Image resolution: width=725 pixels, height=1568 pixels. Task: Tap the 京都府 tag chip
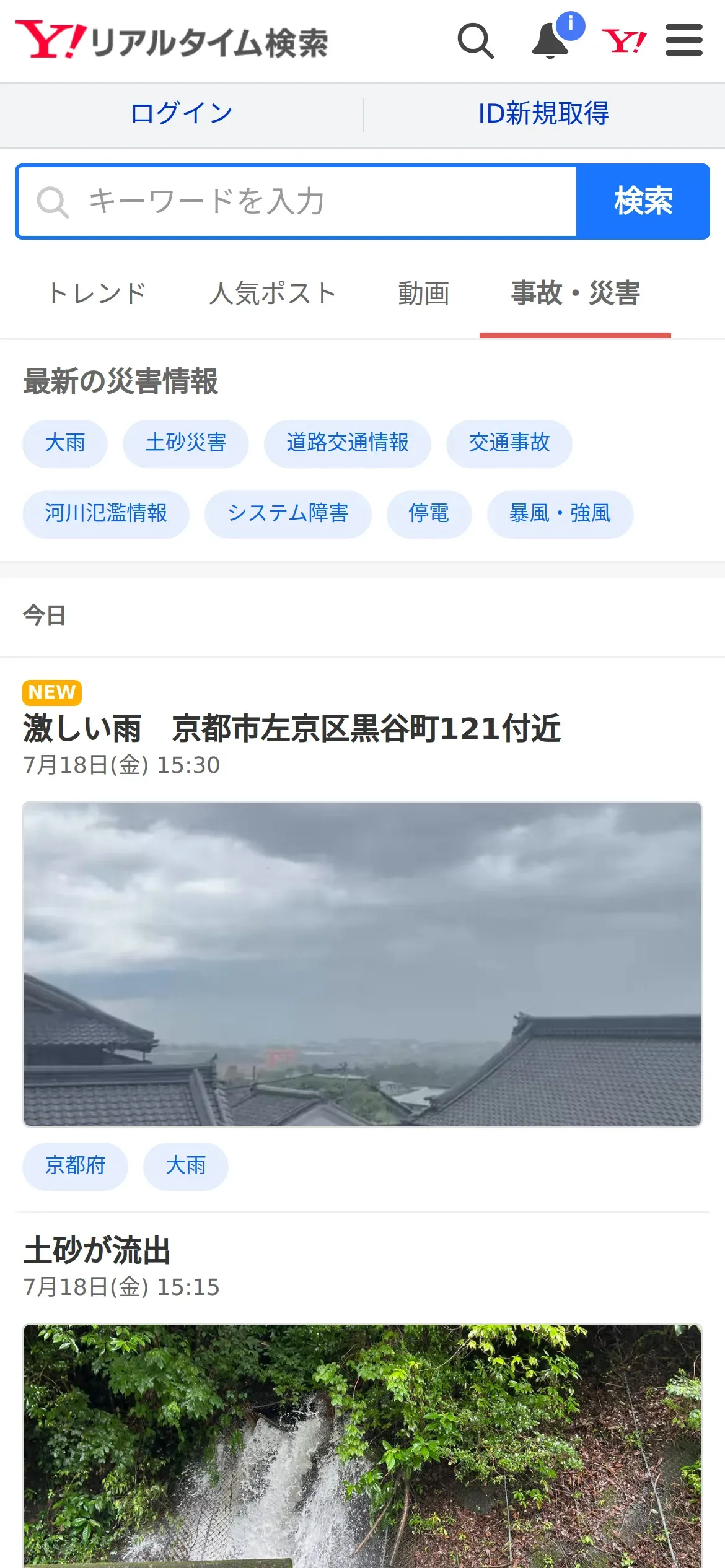point(76,1166)
